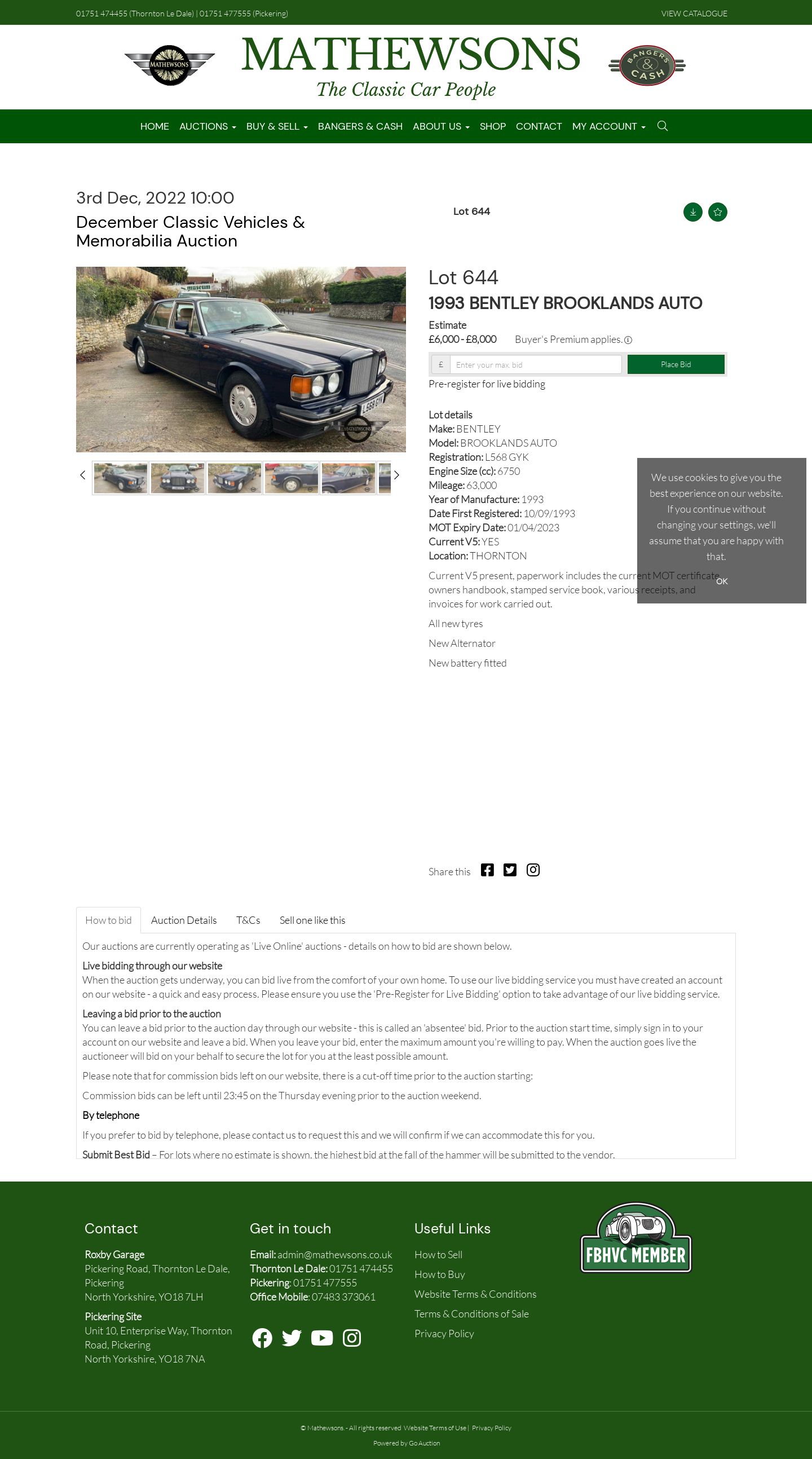Open How to Sell footer link
Screen dimensions: 812x1459
pos(438,1254)
